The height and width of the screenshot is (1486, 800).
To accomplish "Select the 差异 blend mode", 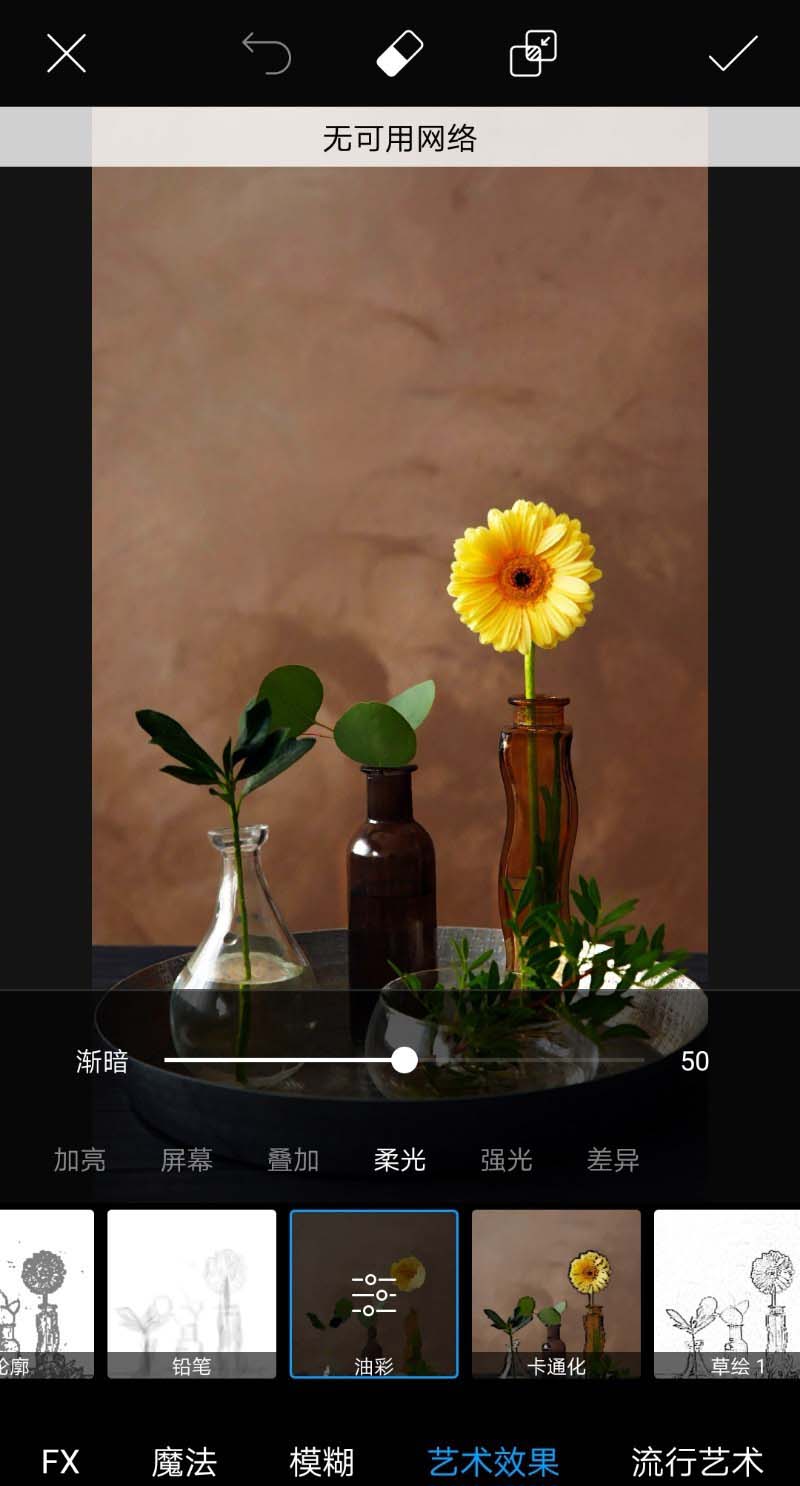I will [613, 1160].
